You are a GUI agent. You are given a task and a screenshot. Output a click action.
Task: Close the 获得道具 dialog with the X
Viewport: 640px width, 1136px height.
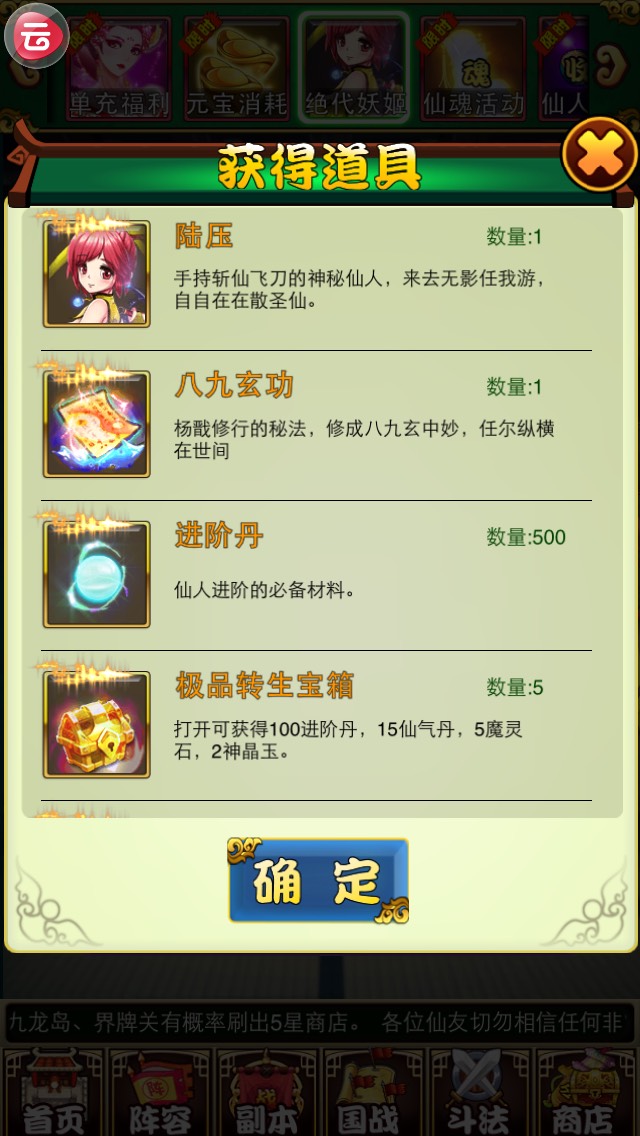tap(600, 154)
